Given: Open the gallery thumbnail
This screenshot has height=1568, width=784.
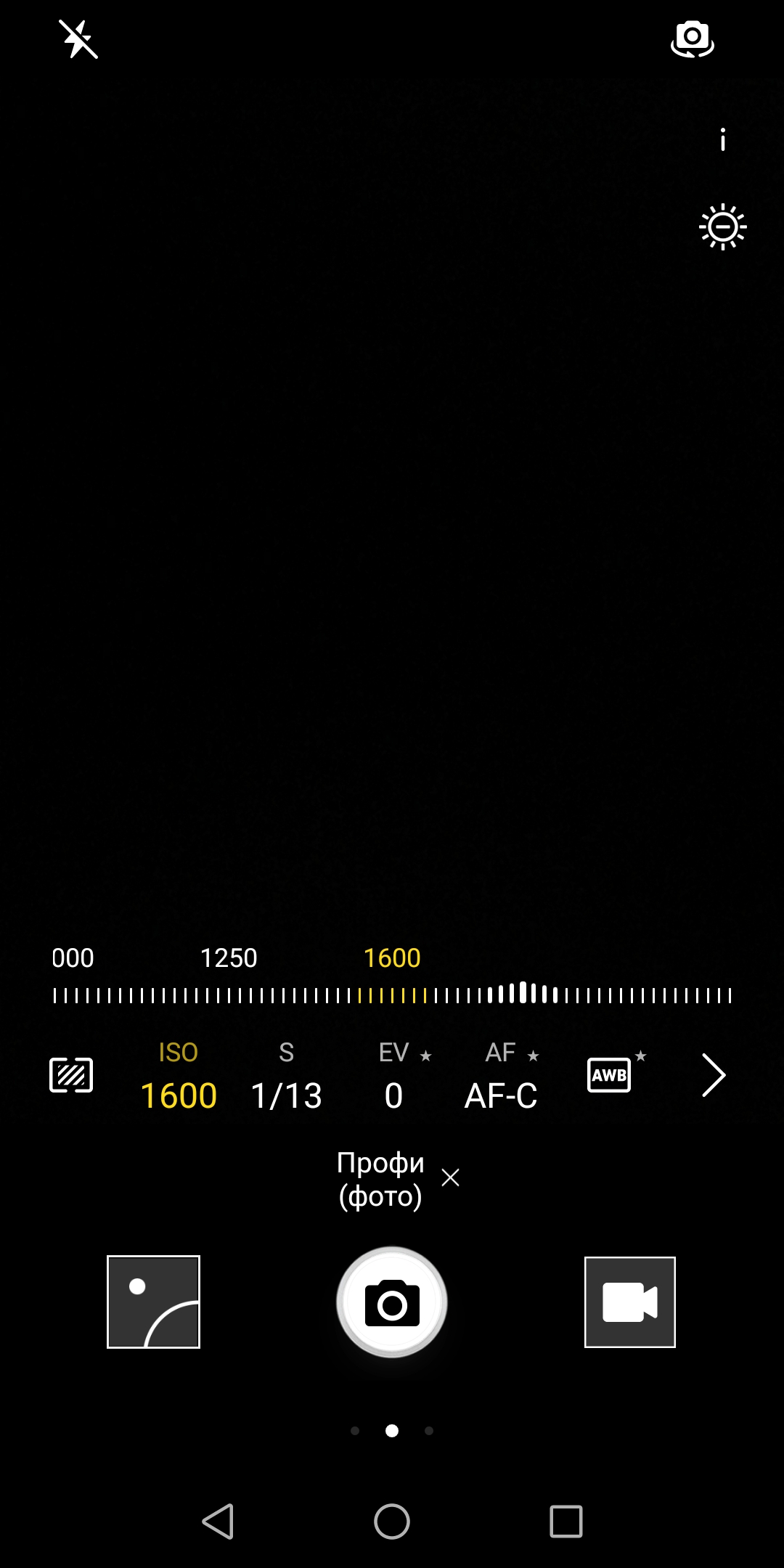Looking at the screenshot, I should [153, 1302].
